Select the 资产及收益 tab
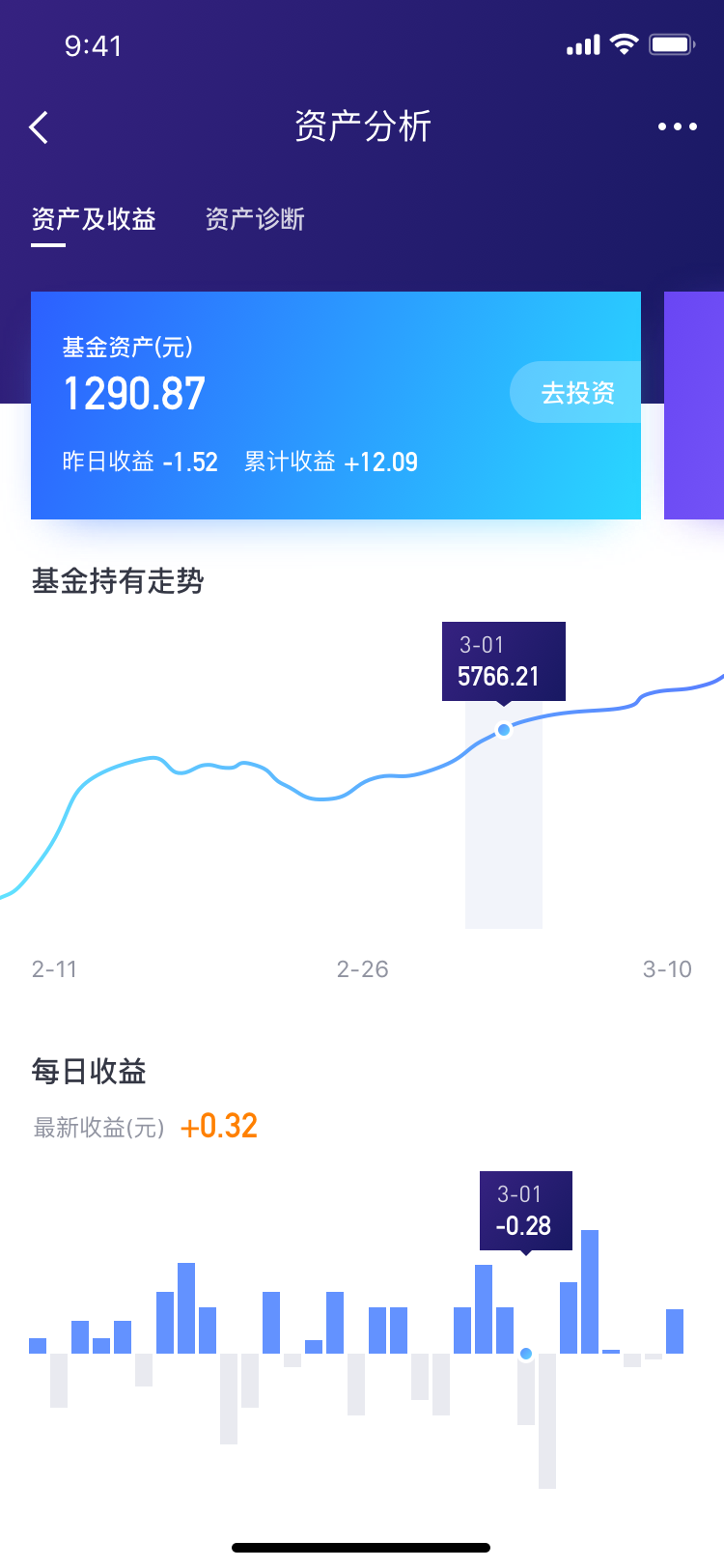Image resolution: width=724 pixels, height=1568 pixels. click(x=94, y=219)
